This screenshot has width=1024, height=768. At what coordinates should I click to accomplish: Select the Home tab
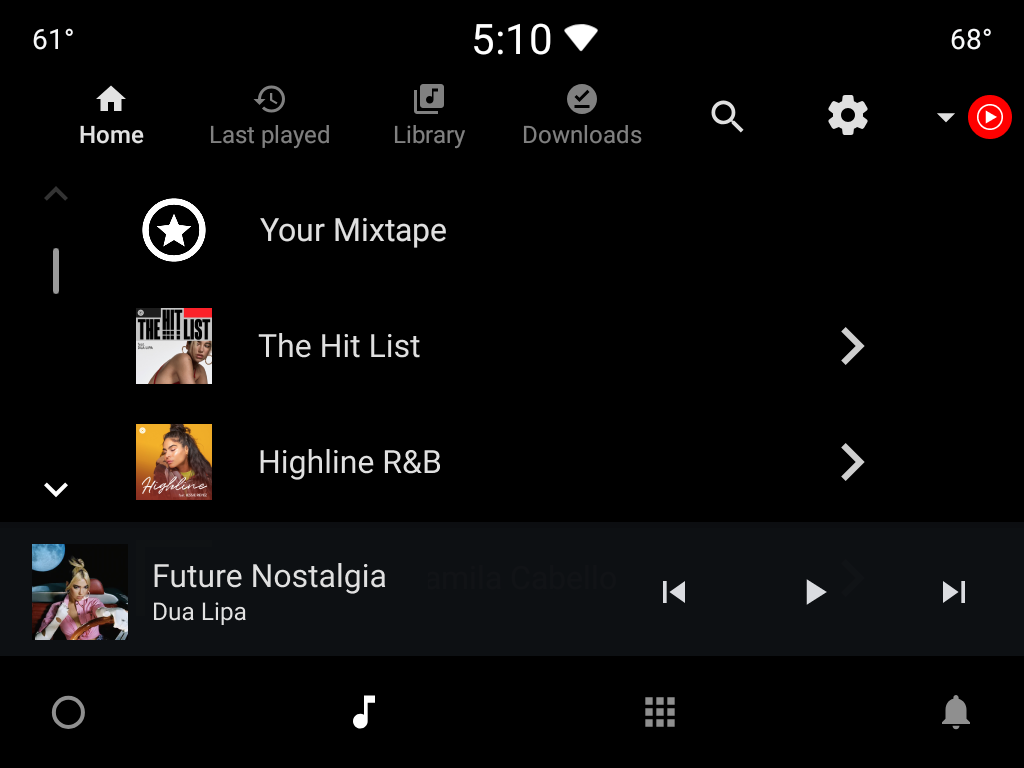[111, 116]
